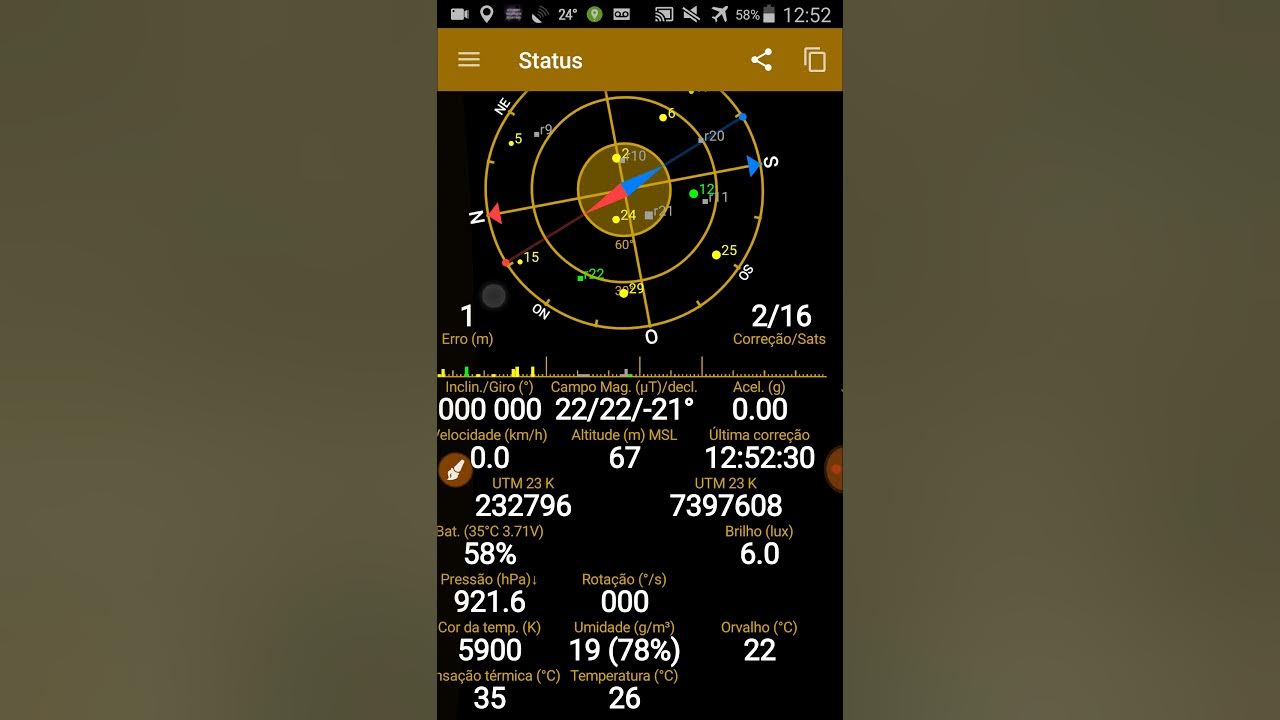The height and width of the screenshot is (720, 1280).
Task: Tap the red floating record button
Action: 834,469
